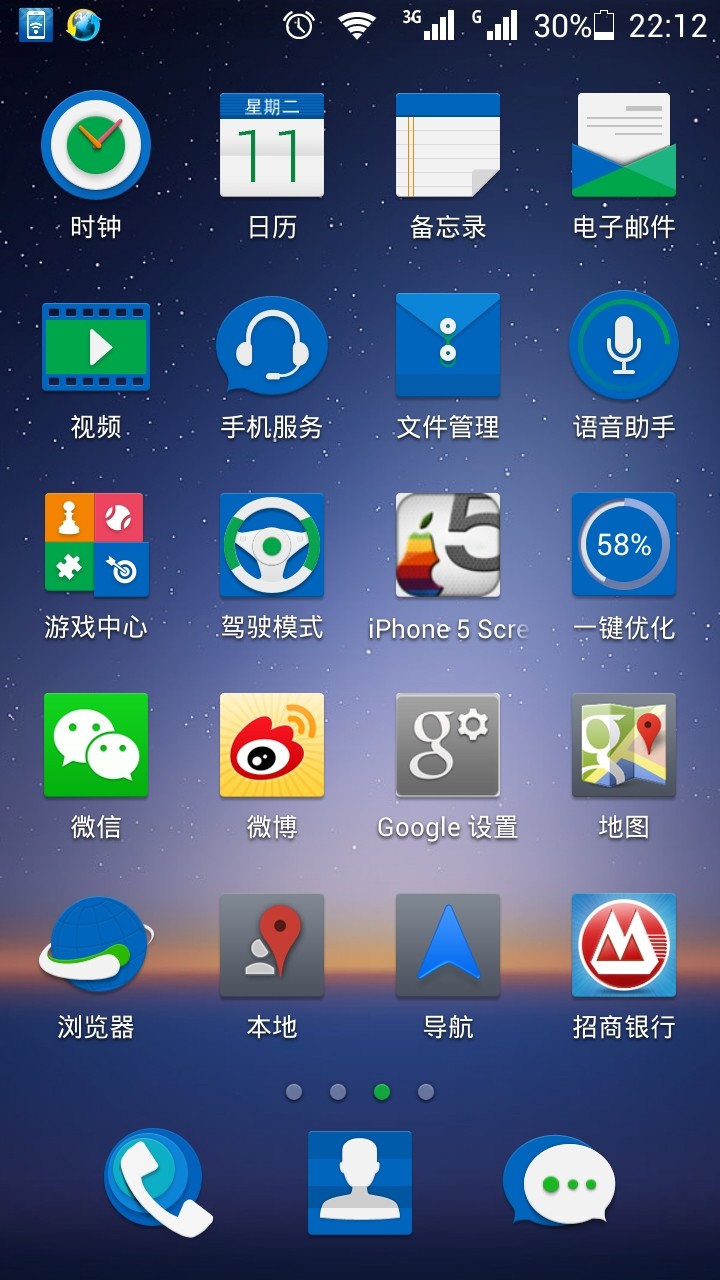Open 游戏中心 game center
Viewport: 720px width, 1280px height.
[x=96, y=545]
